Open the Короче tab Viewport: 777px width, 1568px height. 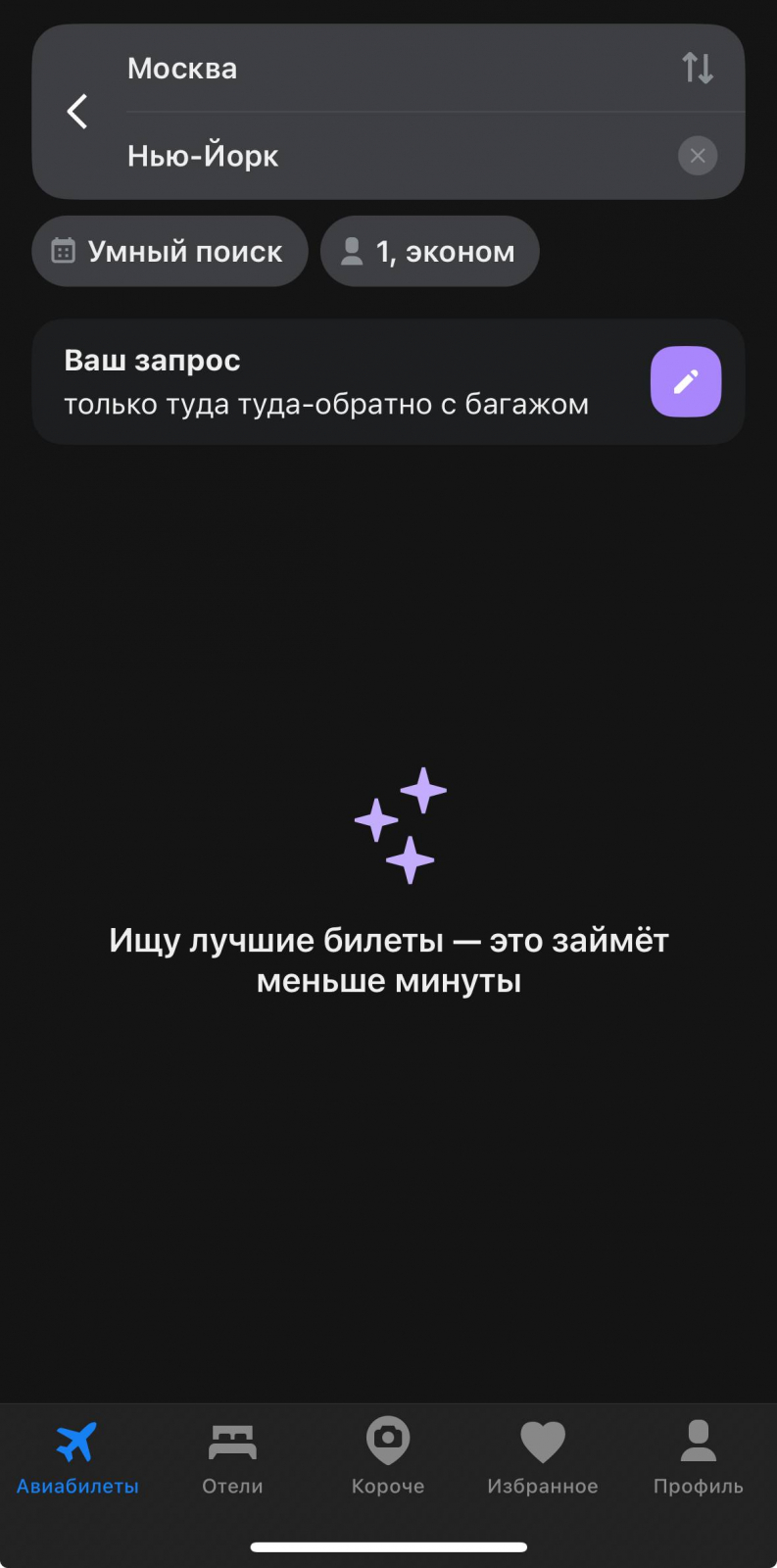click(x=388, y=1456)
